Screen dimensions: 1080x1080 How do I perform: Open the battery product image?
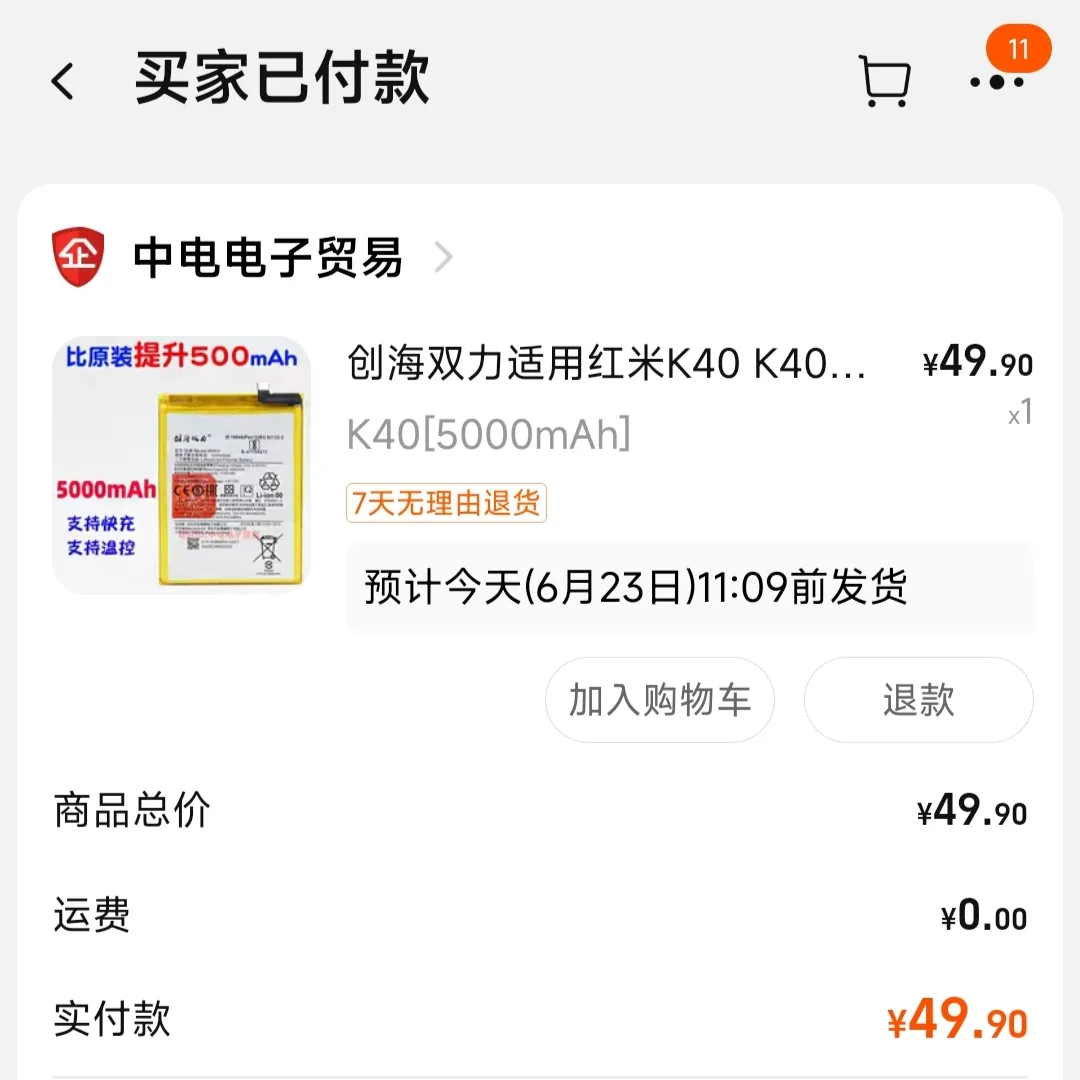pos(181,465)
